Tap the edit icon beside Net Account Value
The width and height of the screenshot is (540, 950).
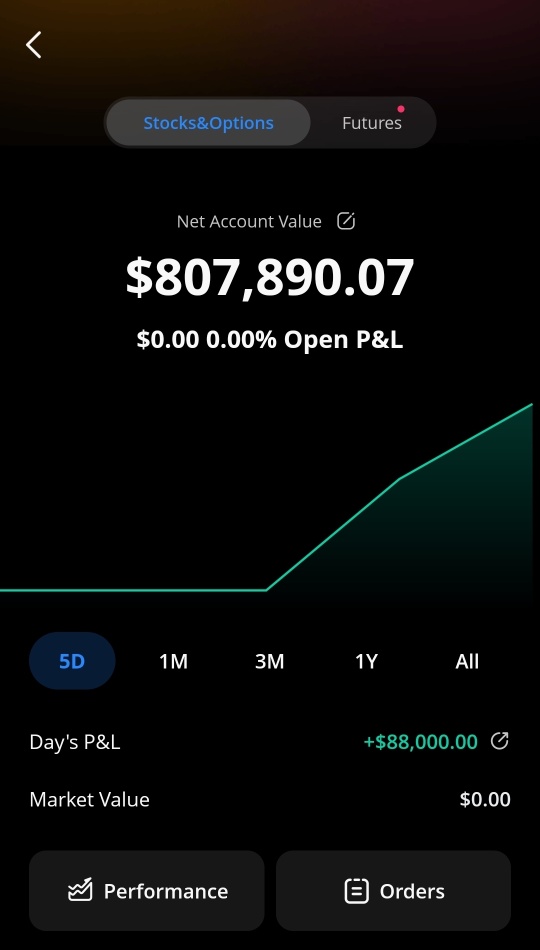click(x=346, y=221)
